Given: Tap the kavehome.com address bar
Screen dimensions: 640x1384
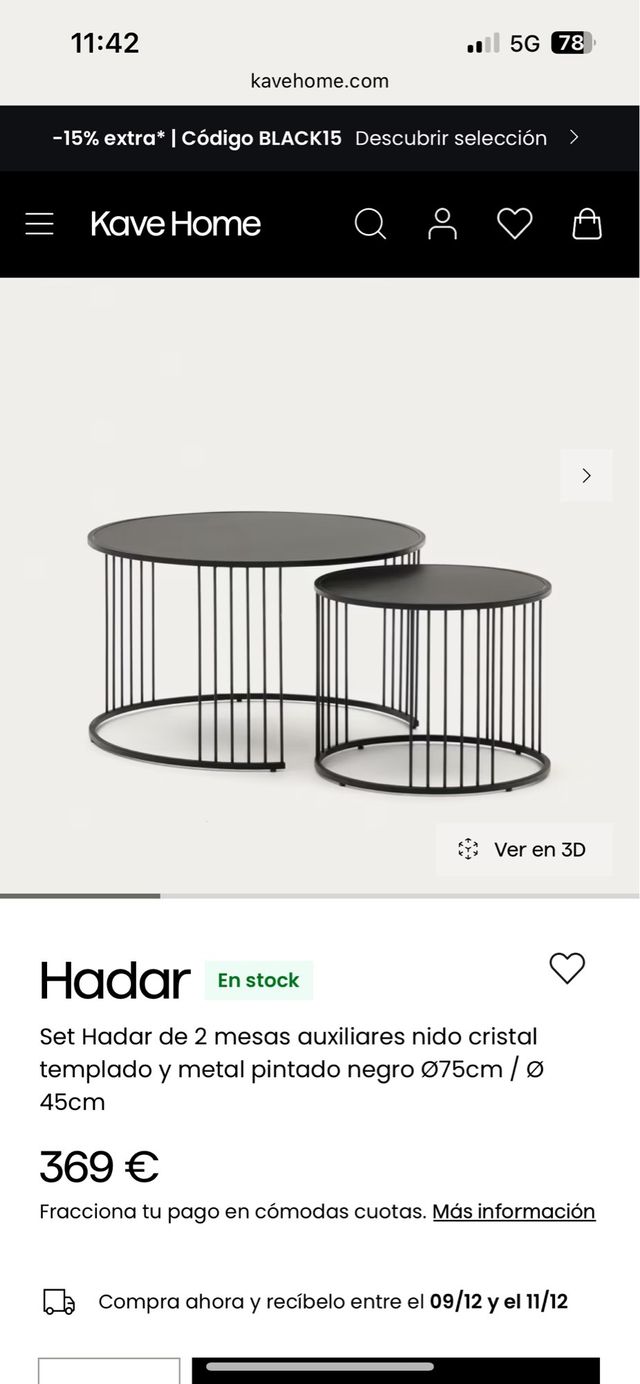Looking at the screenshot, I should 320,81.
